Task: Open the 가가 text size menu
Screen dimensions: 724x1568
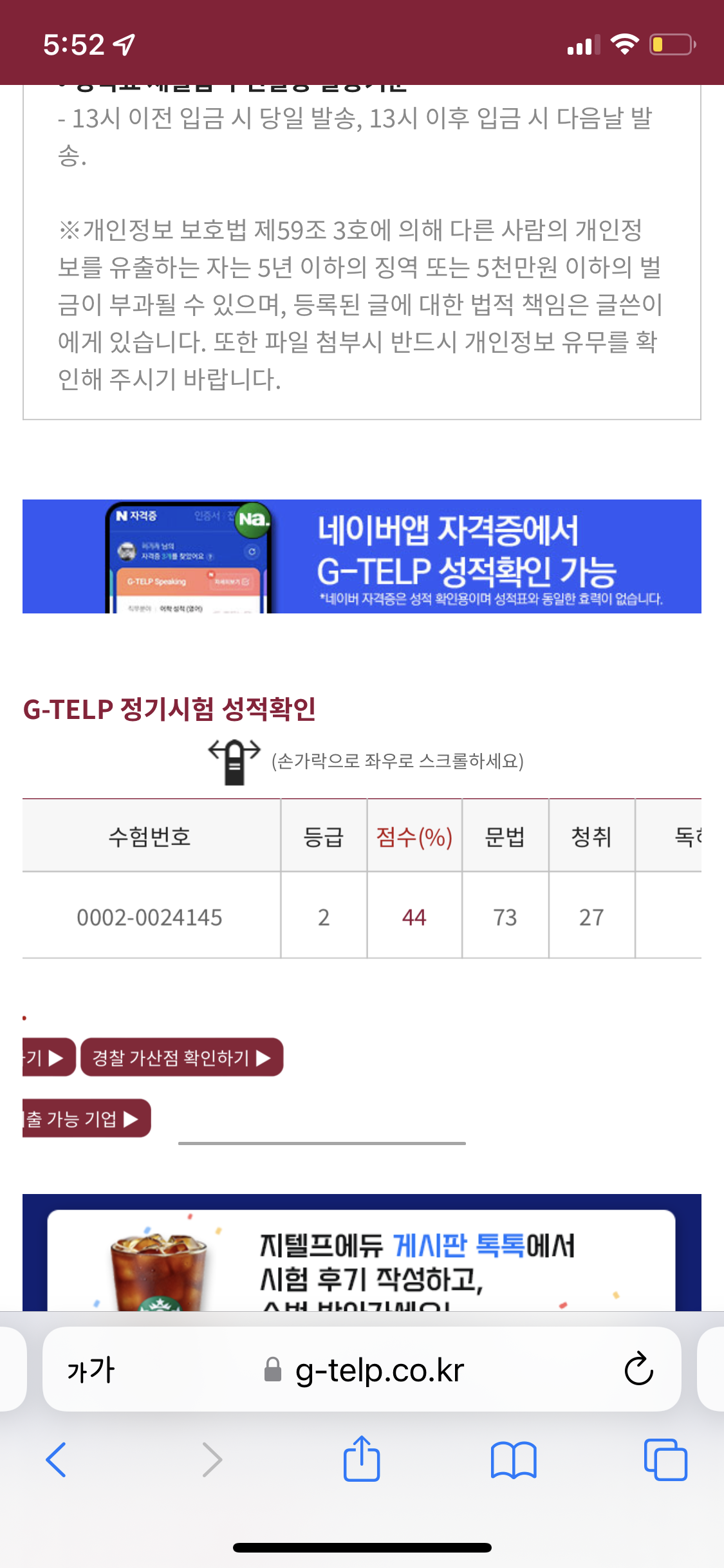Action: click(x=91, y=1370)
